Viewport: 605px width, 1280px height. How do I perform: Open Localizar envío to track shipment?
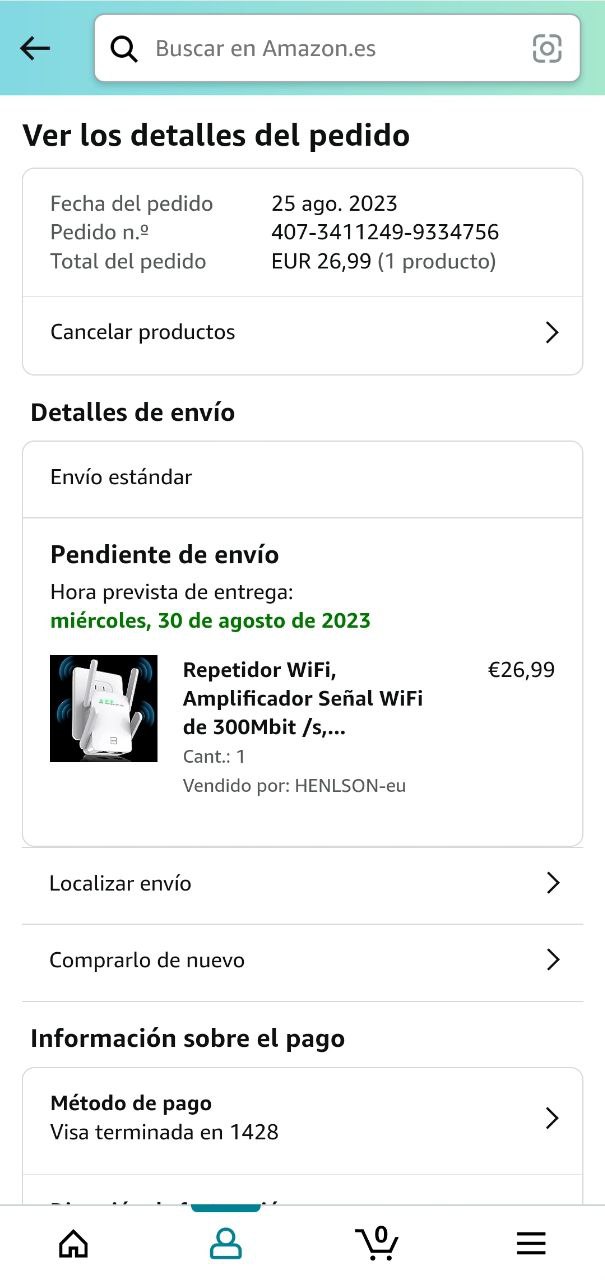coord(302,883)
